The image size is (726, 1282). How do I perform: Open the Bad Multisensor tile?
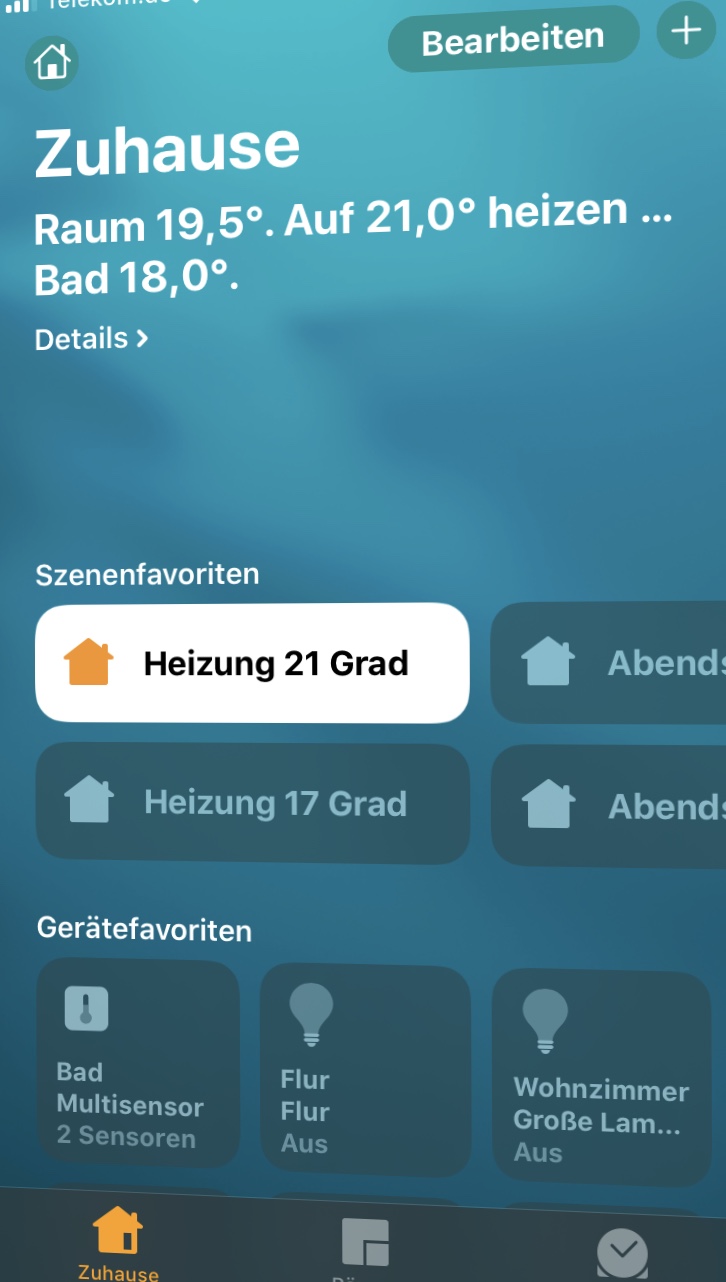click(x=138, y=1062)
